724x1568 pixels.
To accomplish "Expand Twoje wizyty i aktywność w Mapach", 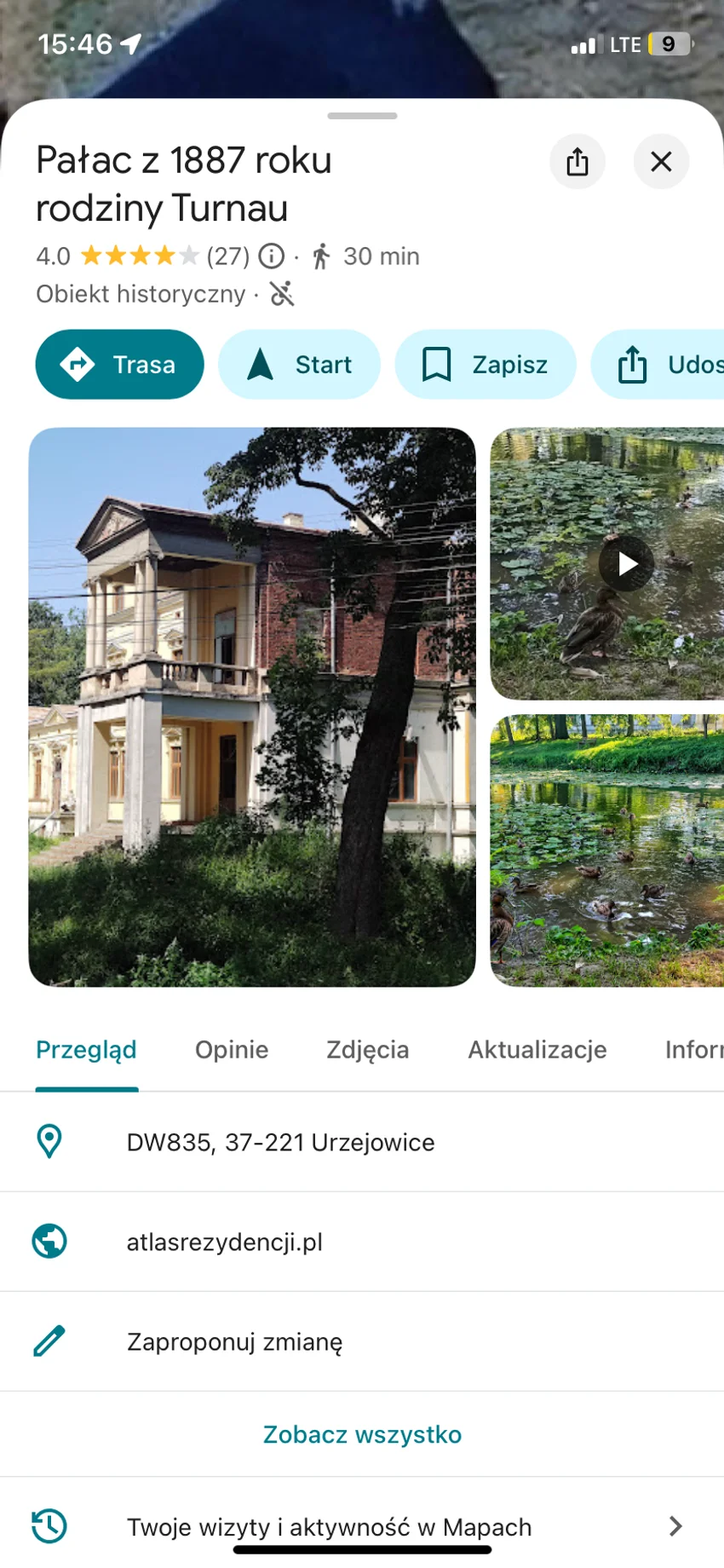I will (x=362, y=1526).
